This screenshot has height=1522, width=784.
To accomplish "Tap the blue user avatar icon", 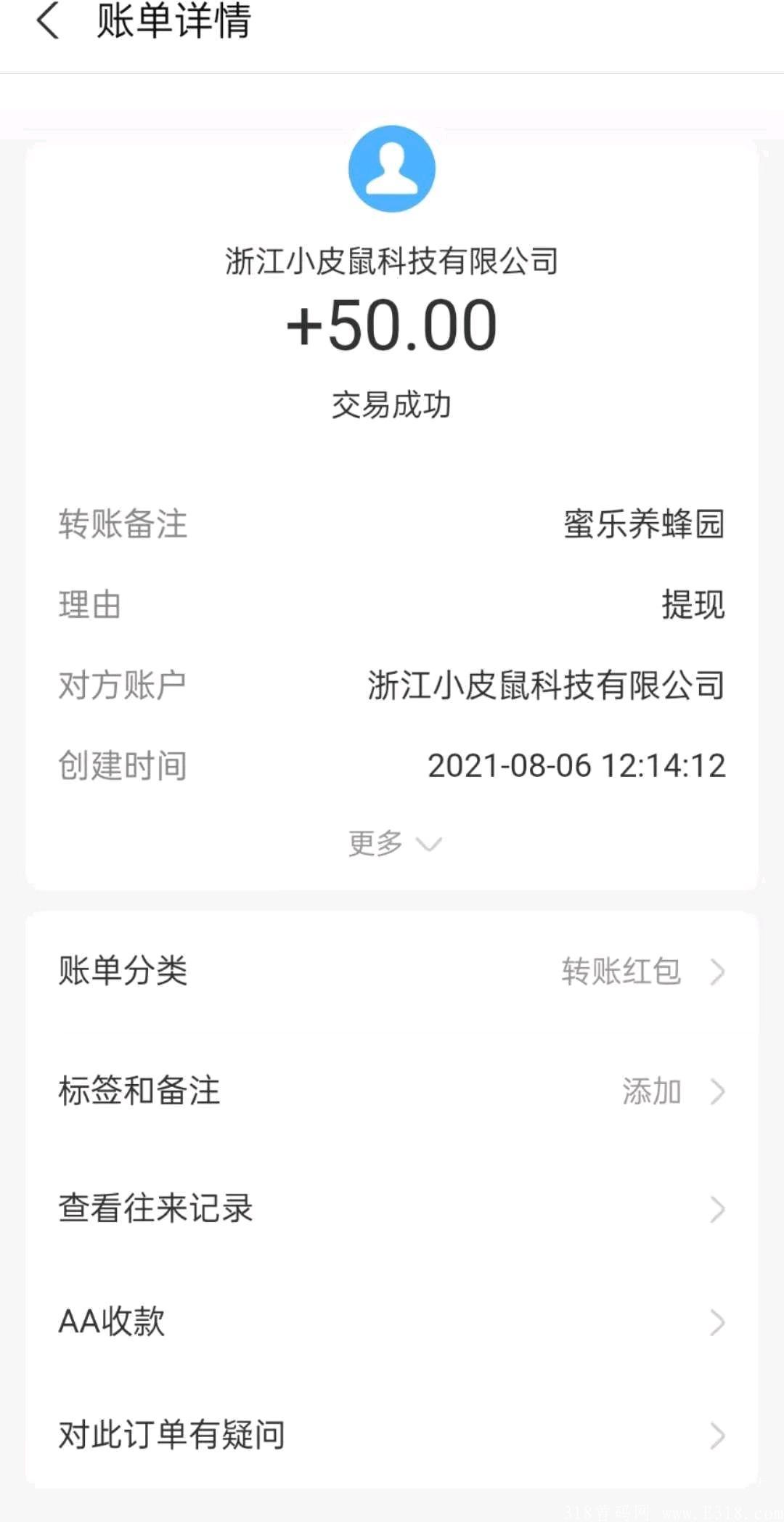I will click(x=392, y=168).
